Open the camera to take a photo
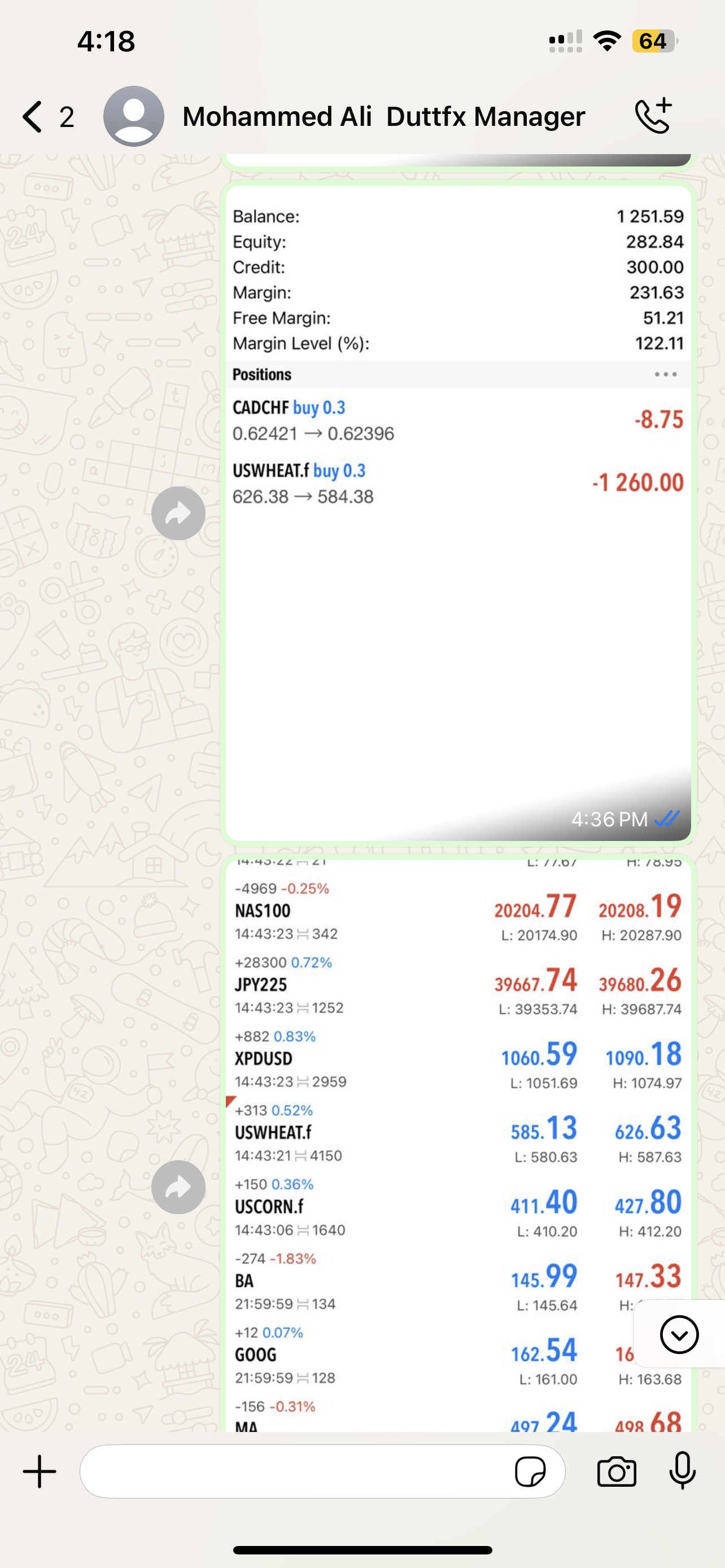The width and height of the screenshot is (725, 1568). click(616, 1472)
